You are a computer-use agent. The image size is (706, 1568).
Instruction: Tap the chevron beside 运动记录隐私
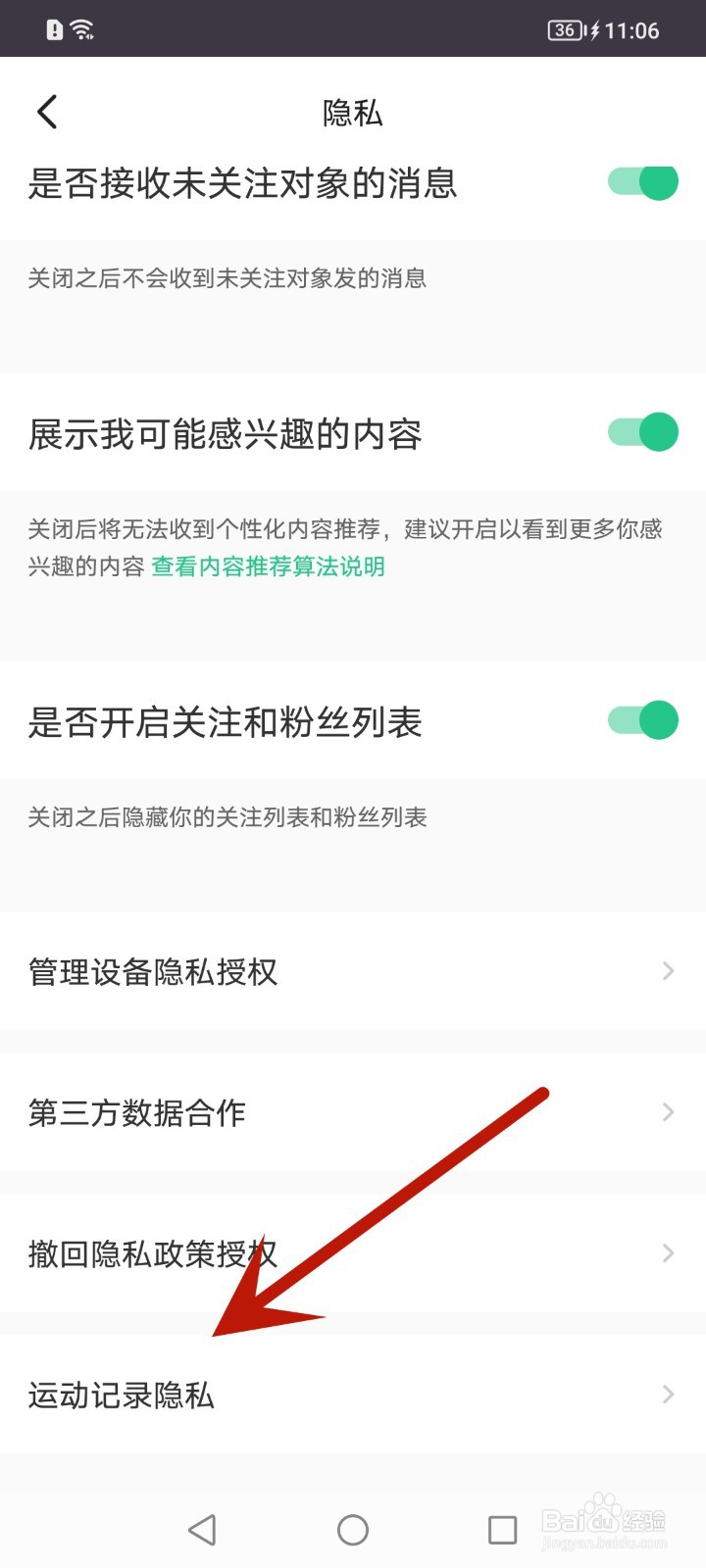coord(669,1394)
